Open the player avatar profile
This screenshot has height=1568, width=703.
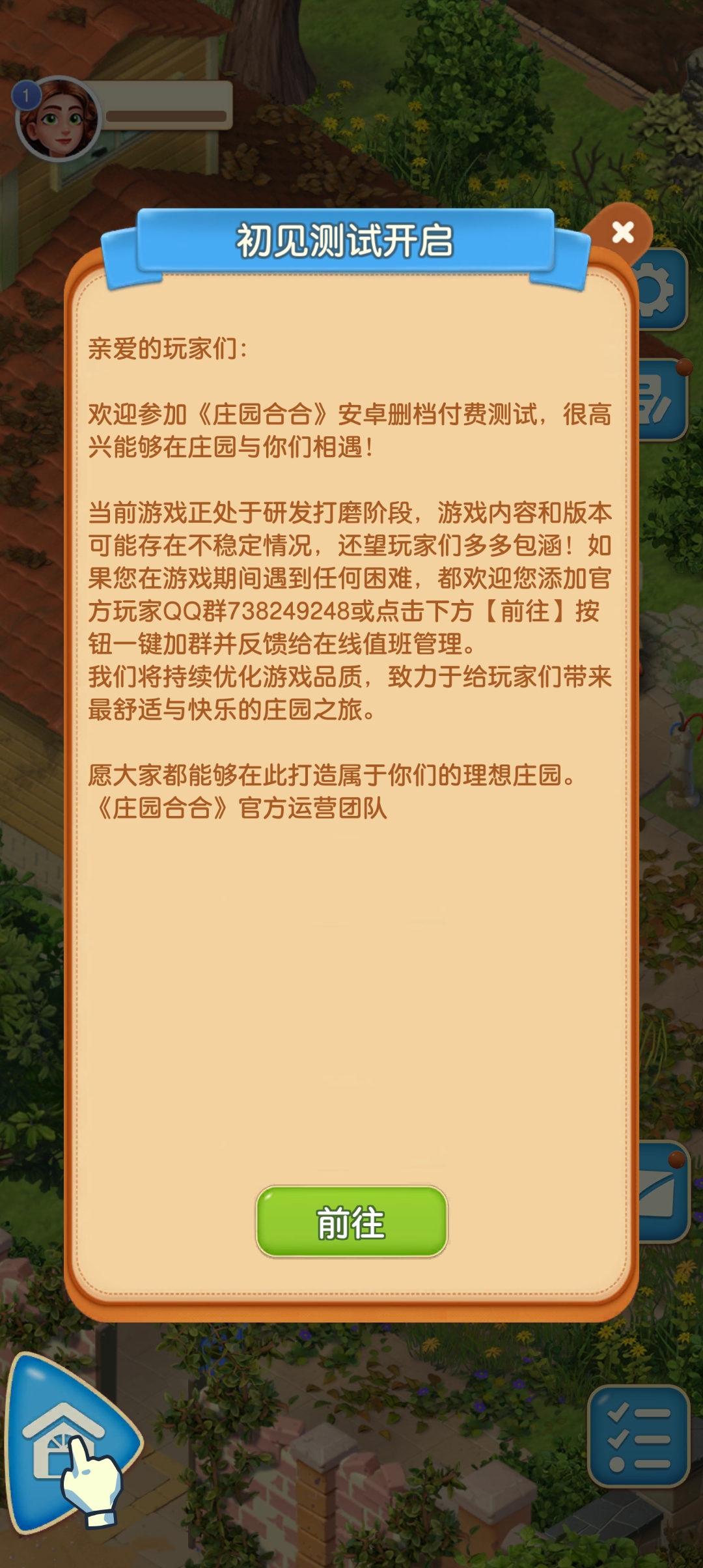[x=59, y=120]
